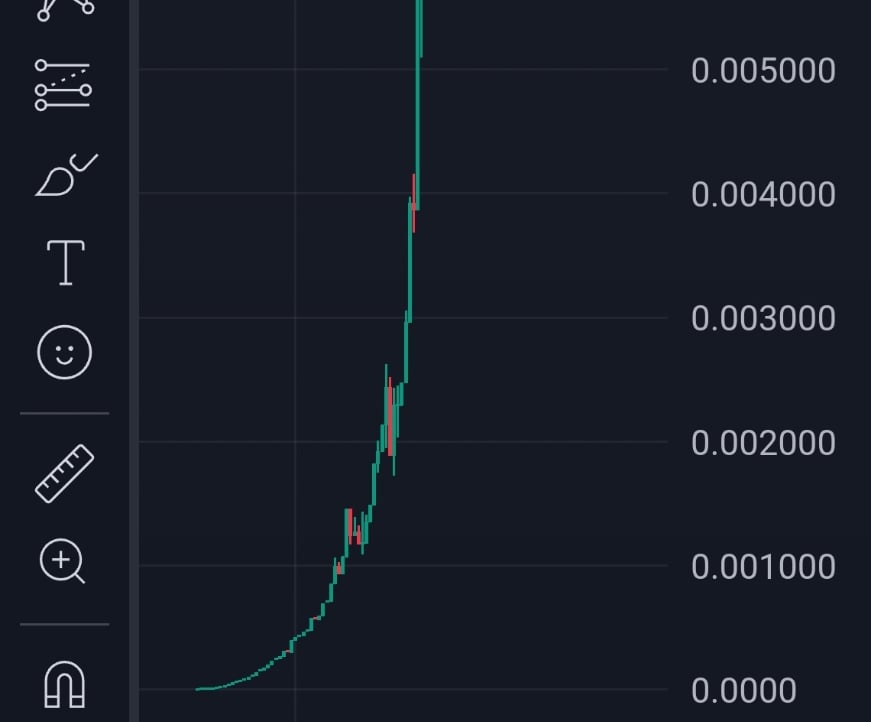
Task: Activate the ruler measure tool
Action: point(64,473)
